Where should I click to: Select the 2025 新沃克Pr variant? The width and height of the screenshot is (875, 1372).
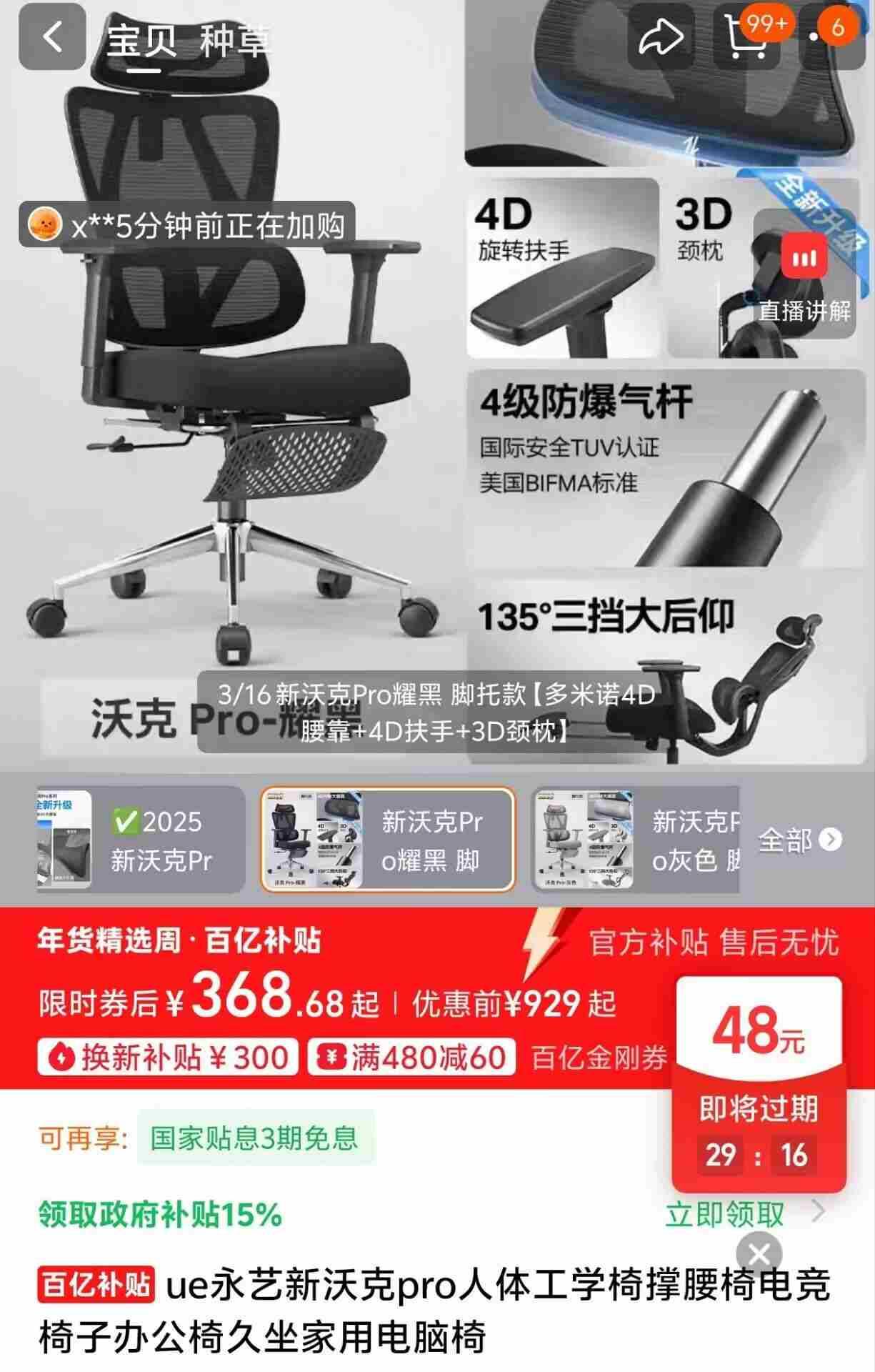(141, 840)
